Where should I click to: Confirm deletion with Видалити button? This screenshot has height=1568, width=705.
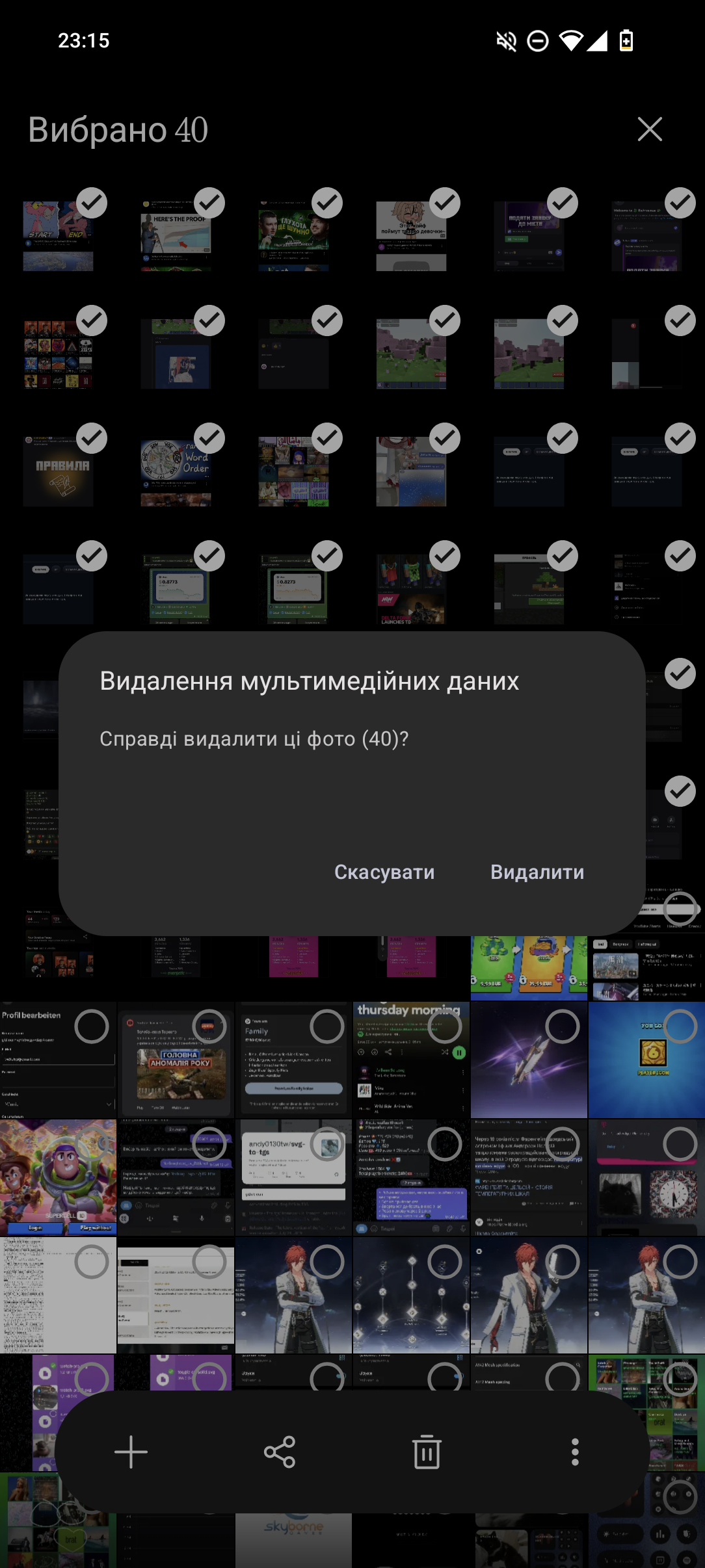pos(537,872)
